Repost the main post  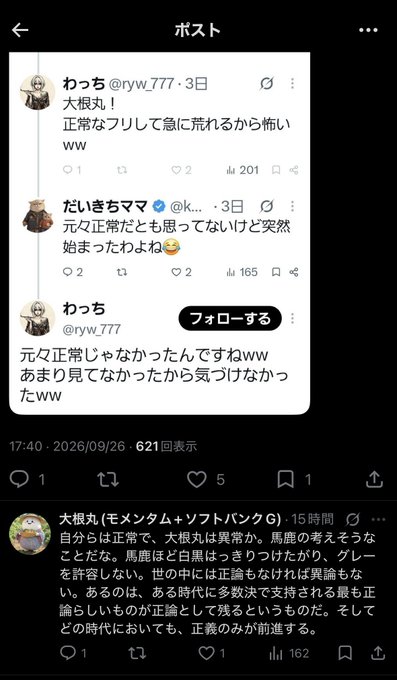108,479
